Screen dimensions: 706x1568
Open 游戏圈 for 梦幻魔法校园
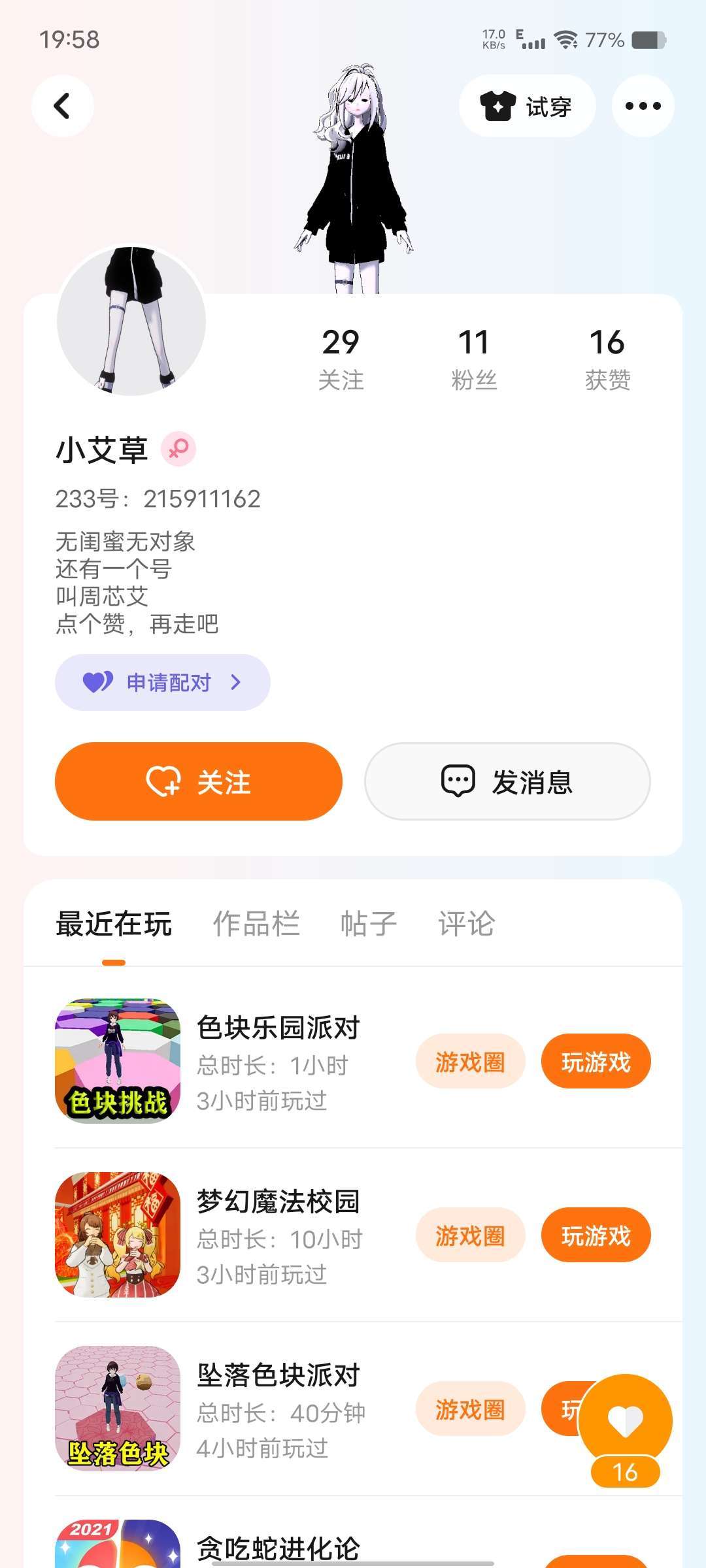[470, 1235]
